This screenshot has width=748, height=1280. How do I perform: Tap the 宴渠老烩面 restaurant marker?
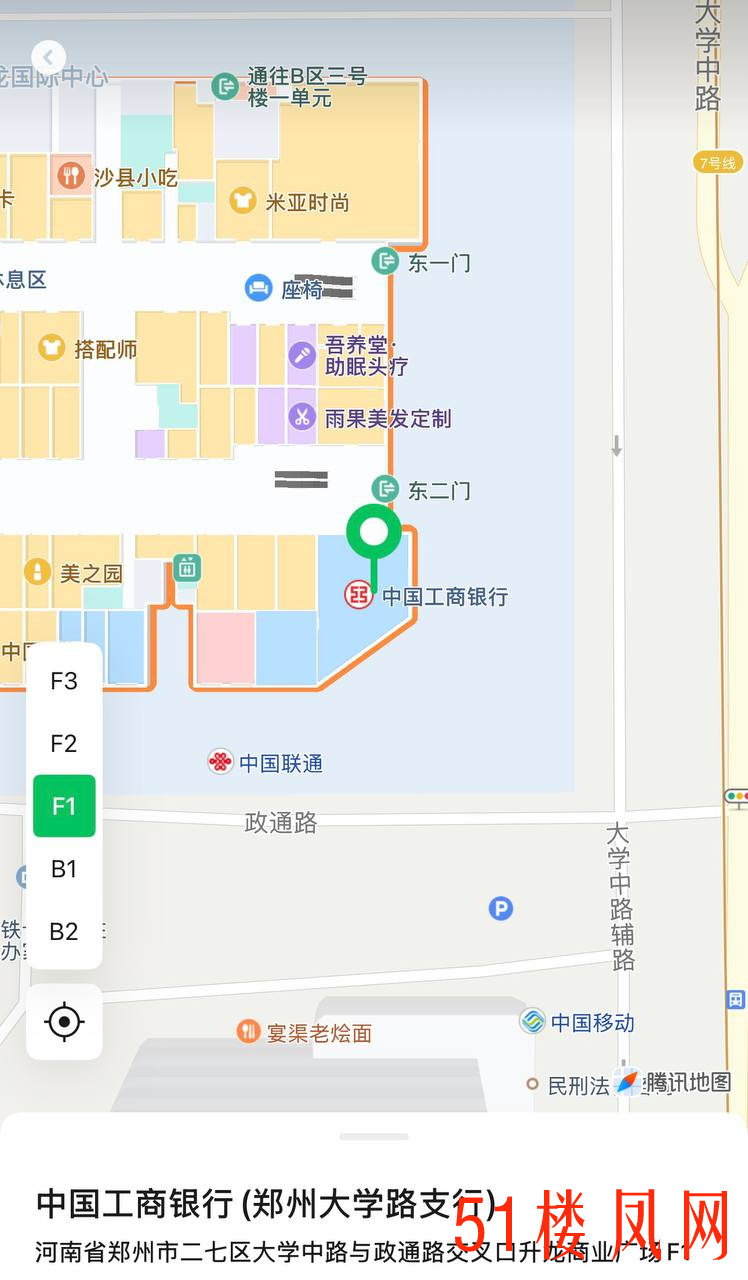point(249,1031)
